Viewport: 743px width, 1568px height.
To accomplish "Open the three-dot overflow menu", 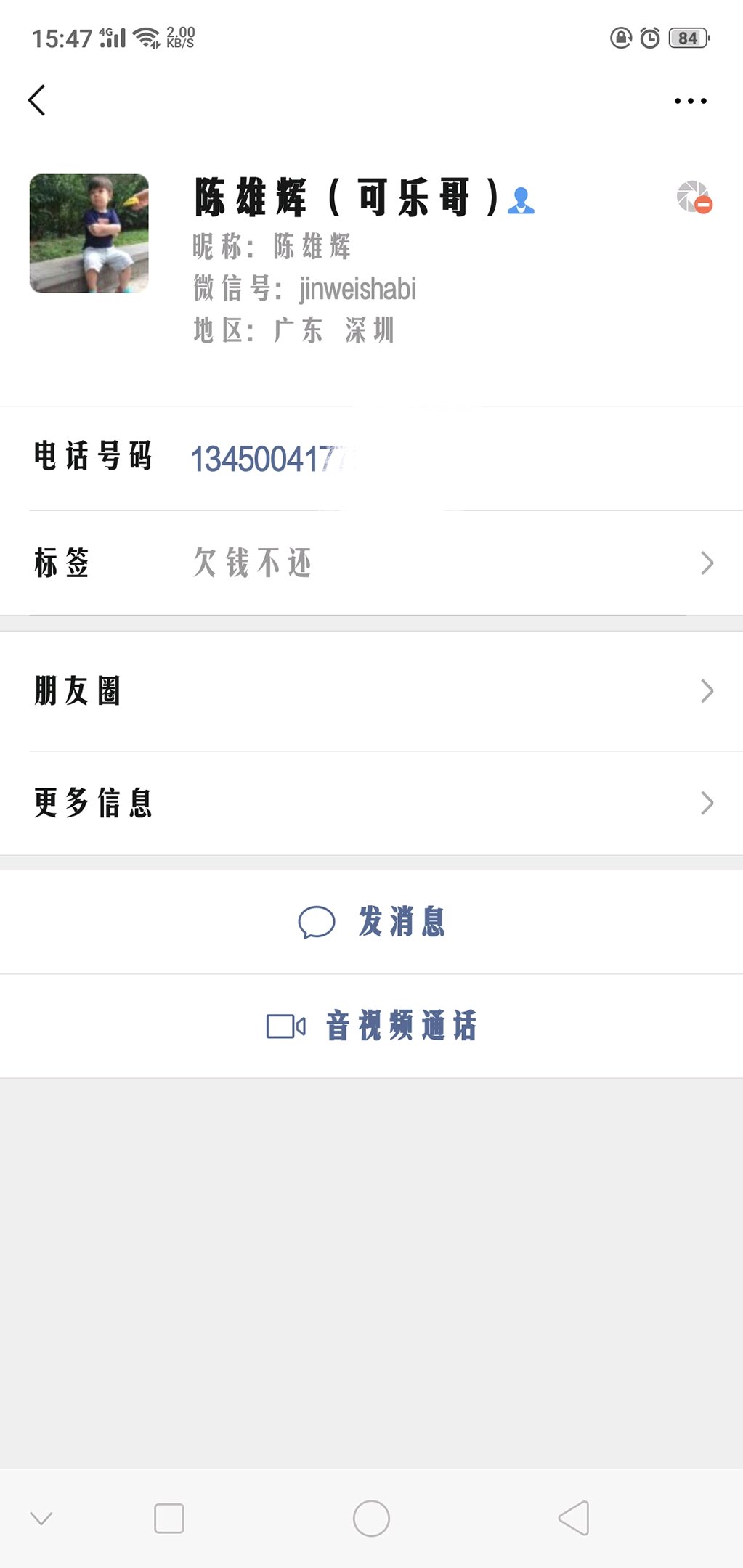I will click(690, 101).
